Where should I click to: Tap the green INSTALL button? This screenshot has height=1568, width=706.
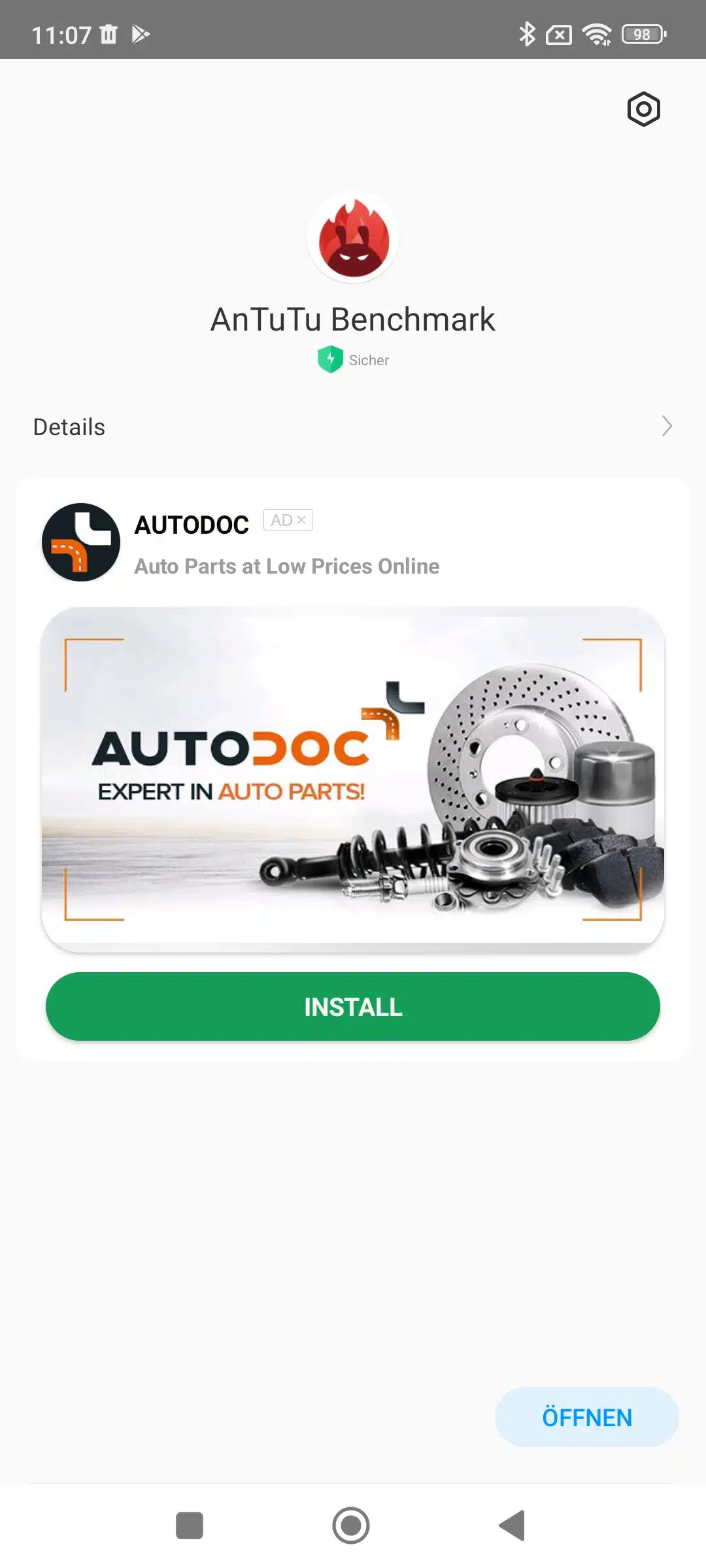pos(353,1006)
